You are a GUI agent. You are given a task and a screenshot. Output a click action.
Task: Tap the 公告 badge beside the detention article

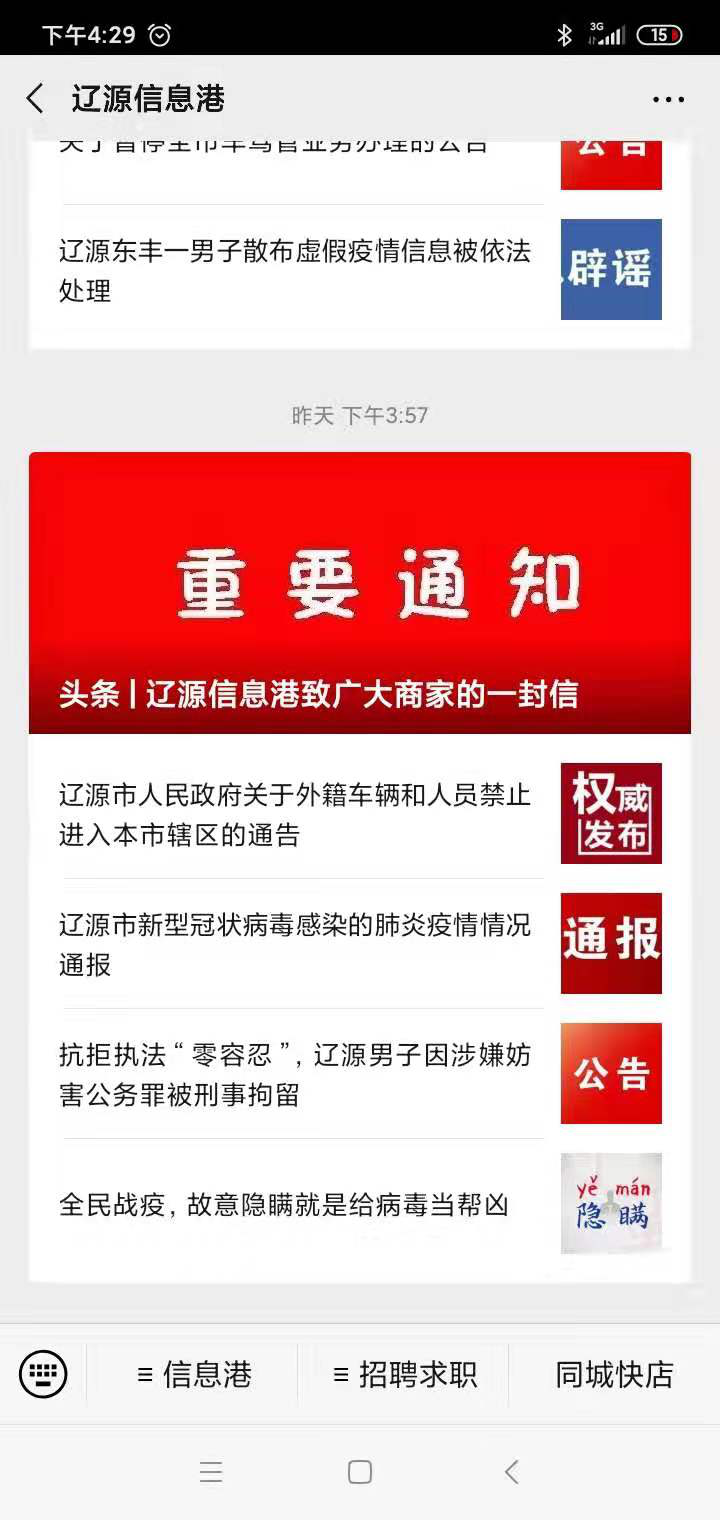[611, 1072]
